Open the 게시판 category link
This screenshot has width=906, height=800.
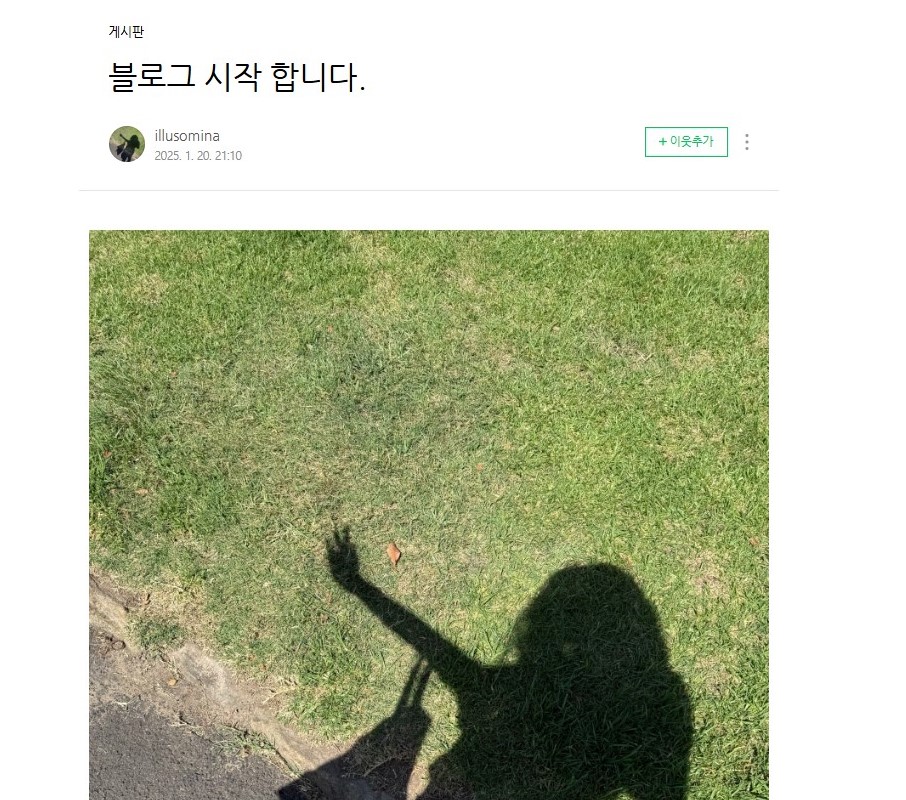pos(126,32)
